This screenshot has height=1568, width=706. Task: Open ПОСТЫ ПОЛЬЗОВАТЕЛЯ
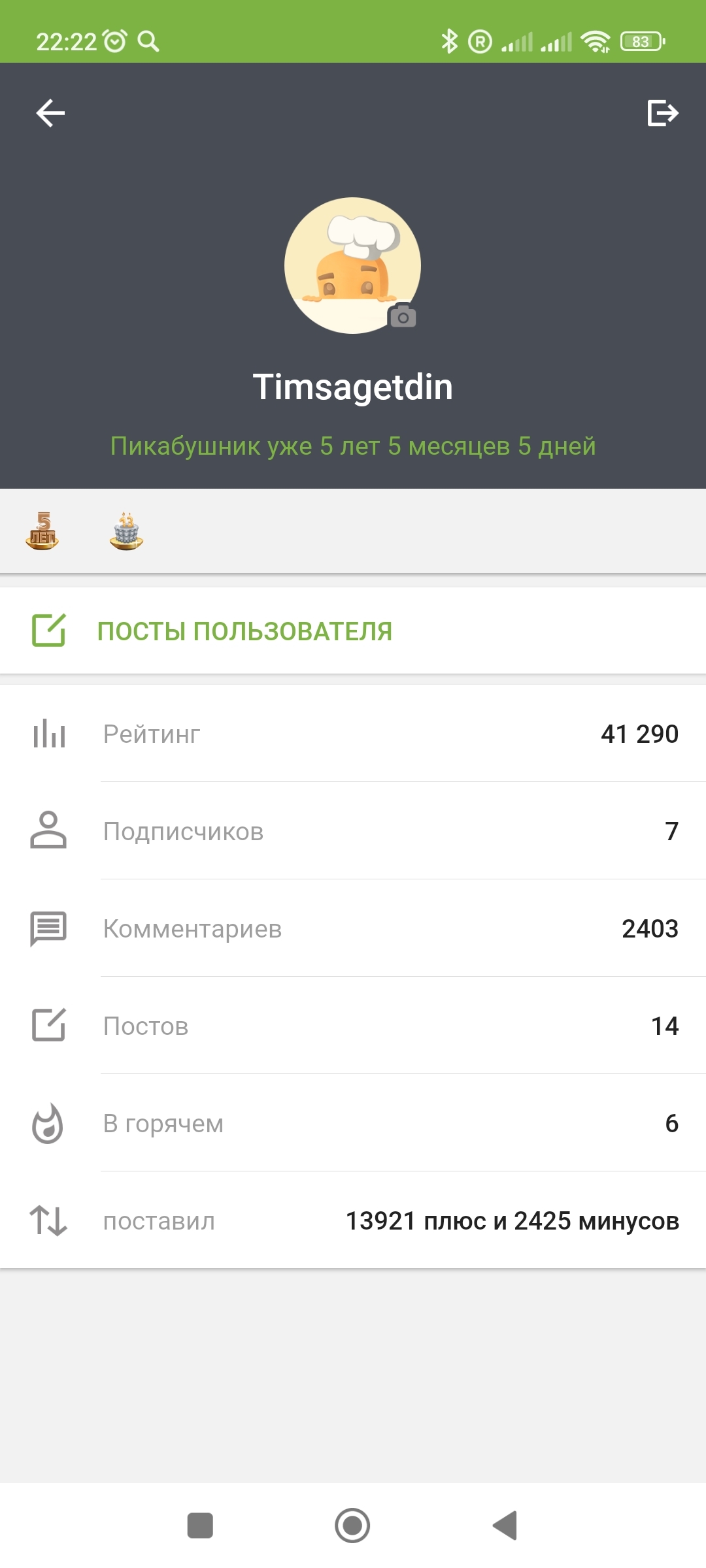tap(244, 631)
